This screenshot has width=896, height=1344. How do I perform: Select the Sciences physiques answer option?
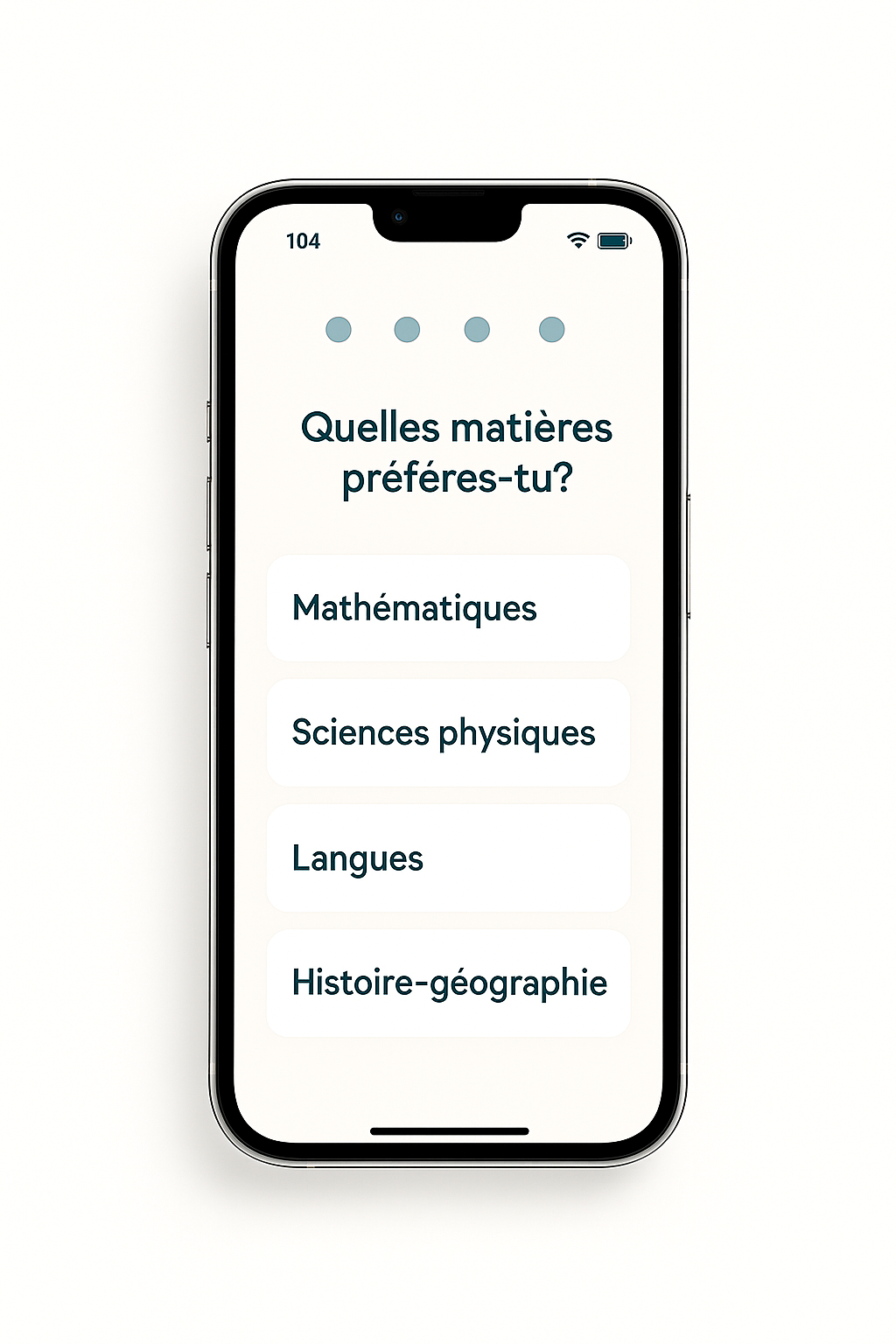coord(448,733)
